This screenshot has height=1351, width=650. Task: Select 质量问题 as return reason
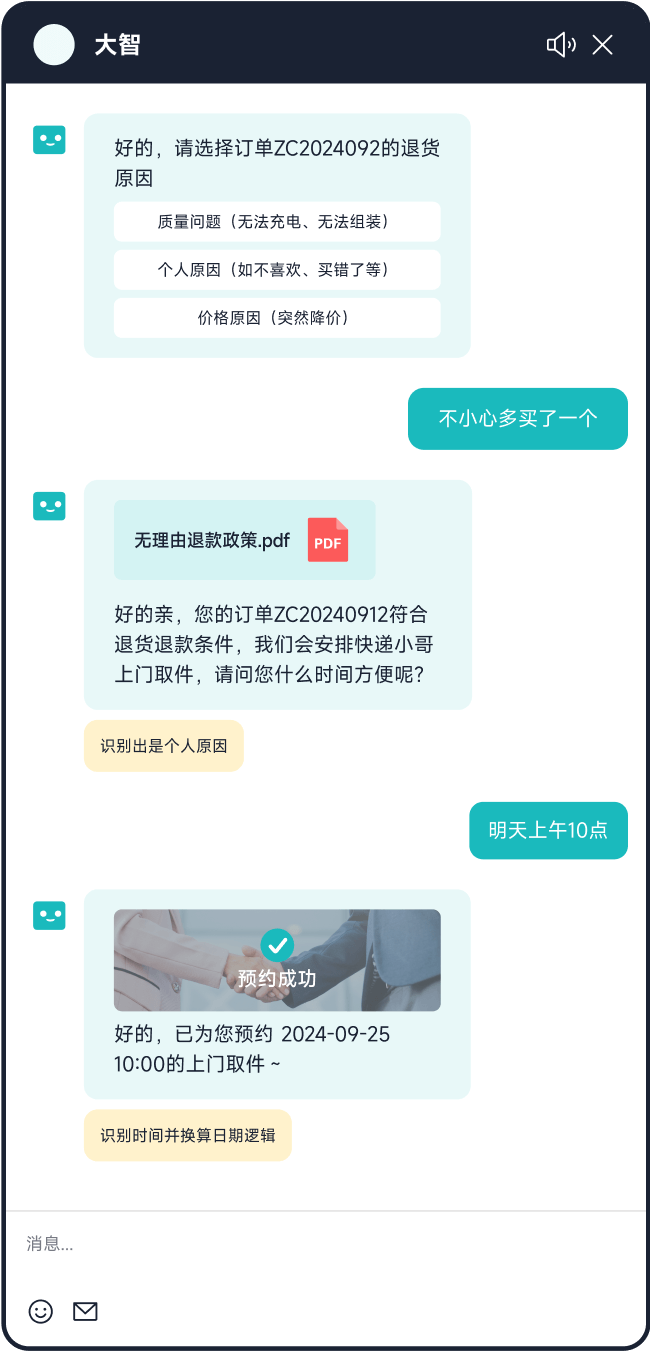point(277,222)
